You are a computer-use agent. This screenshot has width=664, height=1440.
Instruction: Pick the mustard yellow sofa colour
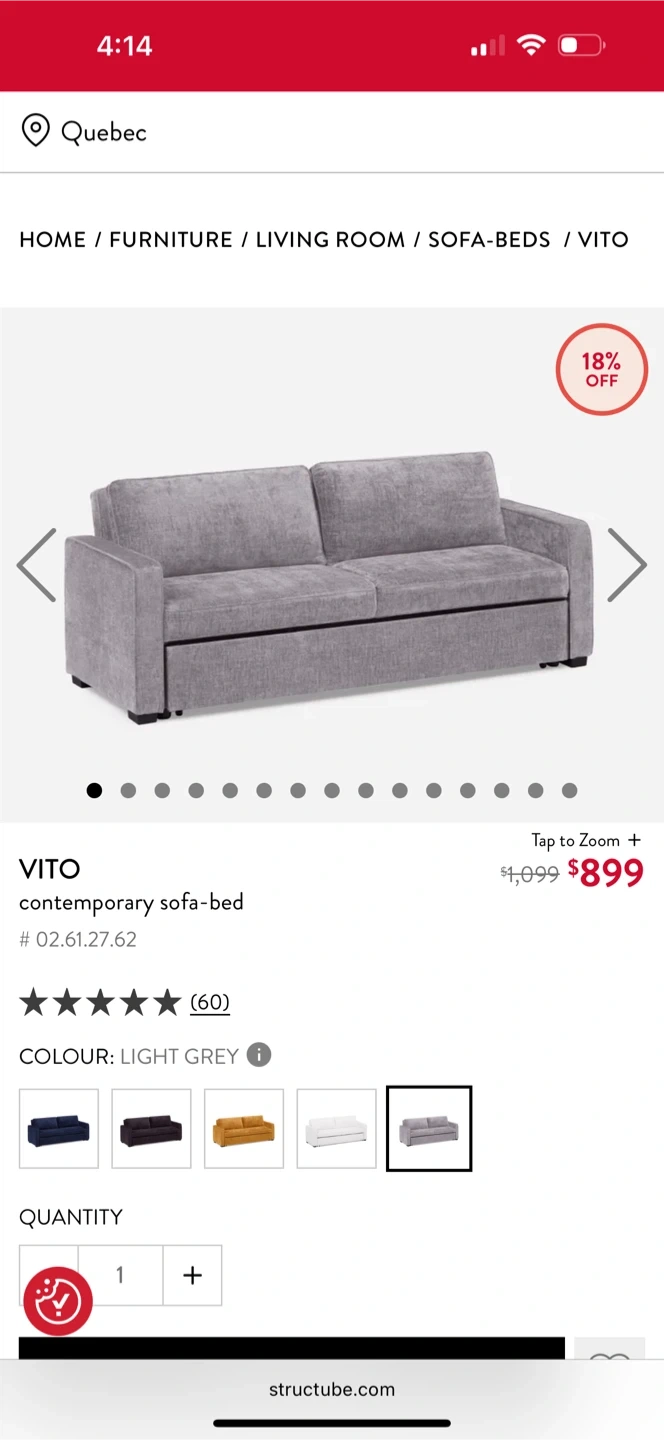(244, 1129)
